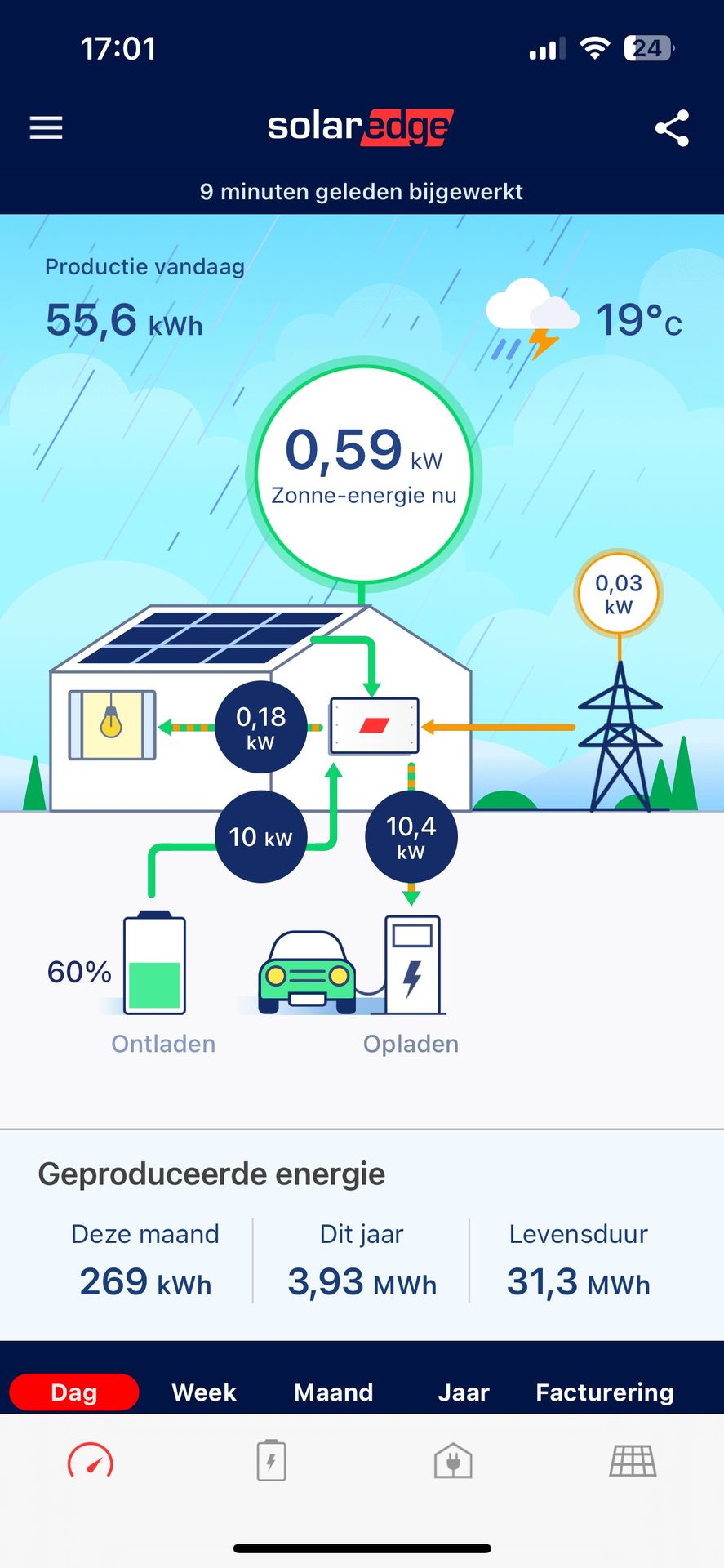724x1568 pixels.
Task: Switch to the Jaar tab
Action: pyautogui.click(x=463, y=1392)
